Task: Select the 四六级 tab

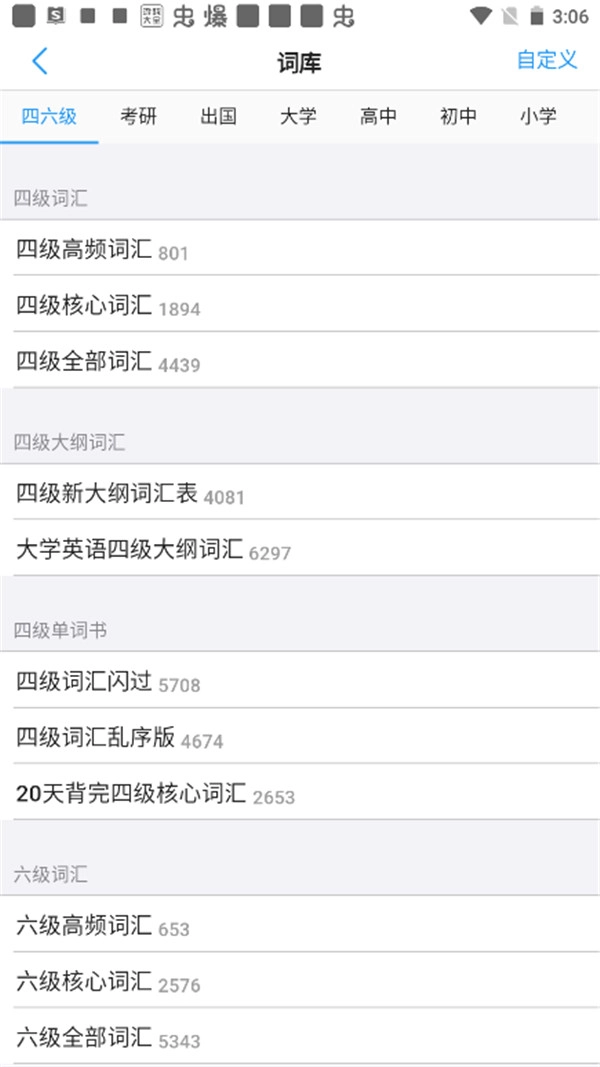Action: (x=49, y=116)
